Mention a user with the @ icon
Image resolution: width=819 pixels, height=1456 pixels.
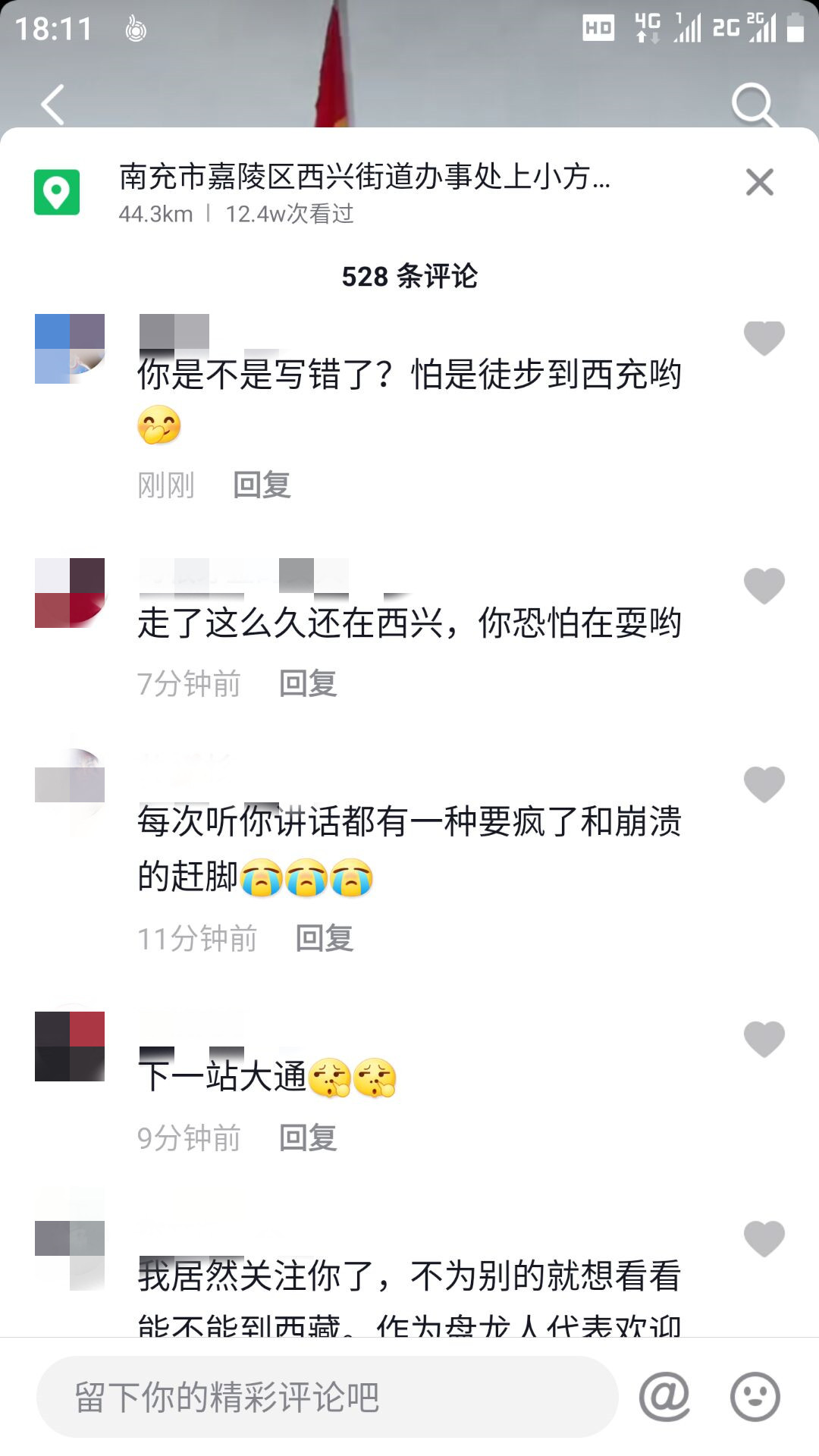[x=664, y=1396]
